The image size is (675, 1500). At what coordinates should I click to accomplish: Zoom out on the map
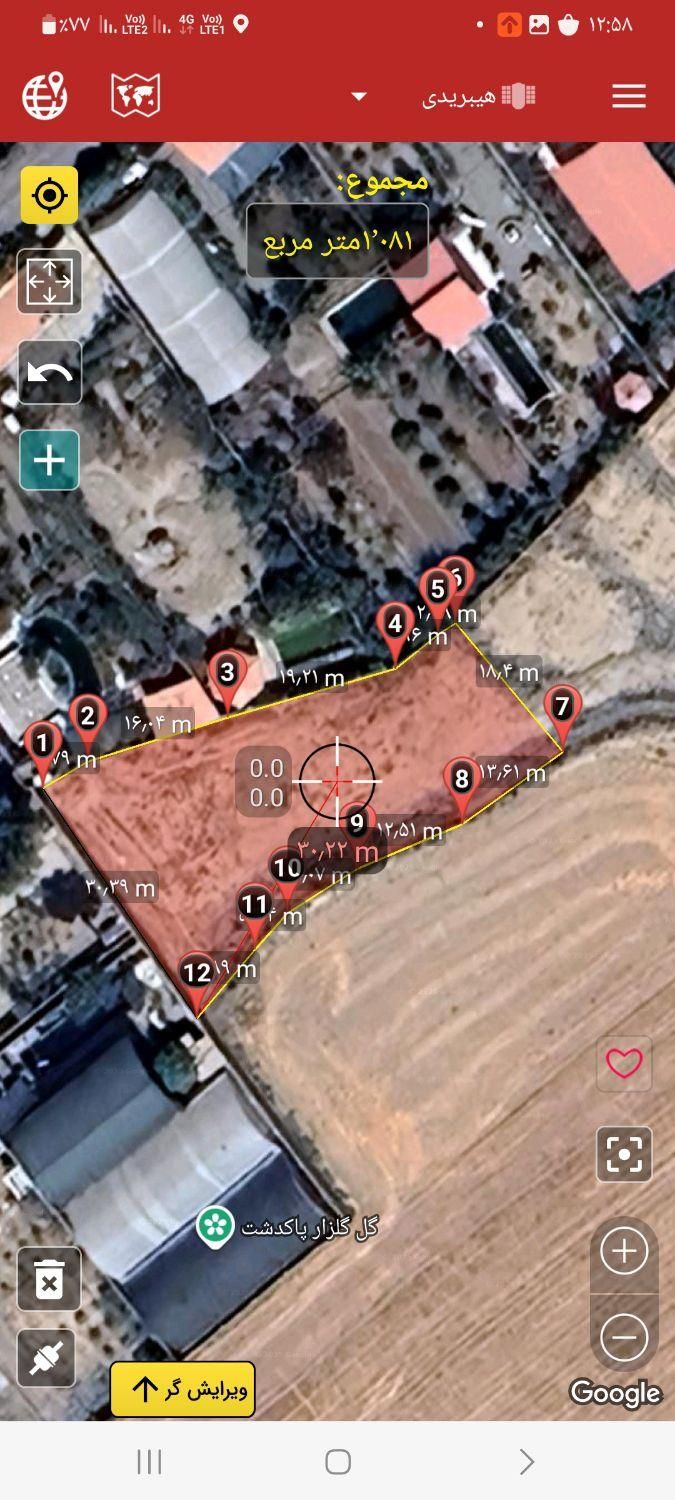[624, 1337]
